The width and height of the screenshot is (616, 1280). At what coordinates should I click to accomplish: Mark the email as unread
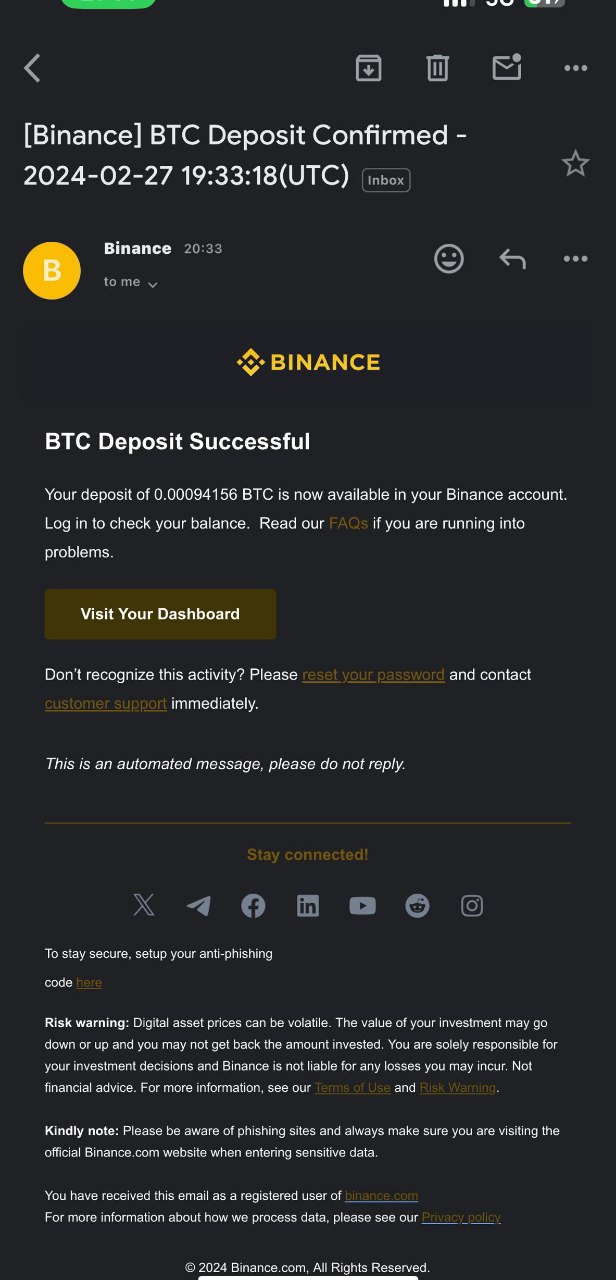[507, 67]
